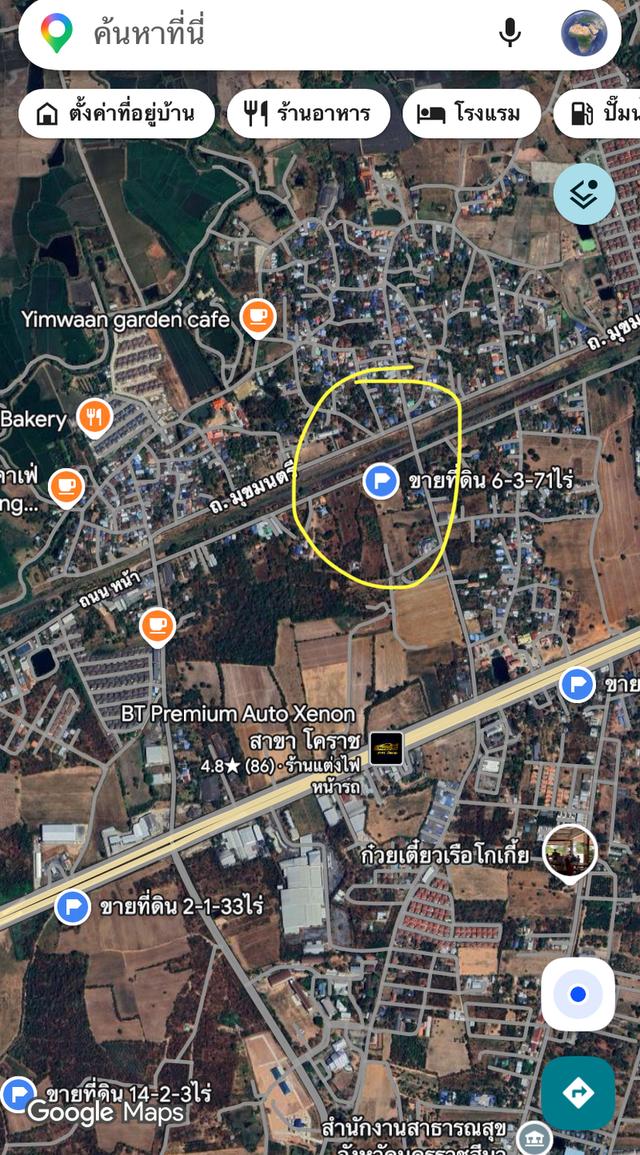This screenshot has height=1155, width=640.
Task: Select the hotels chip
Action: 472,113
